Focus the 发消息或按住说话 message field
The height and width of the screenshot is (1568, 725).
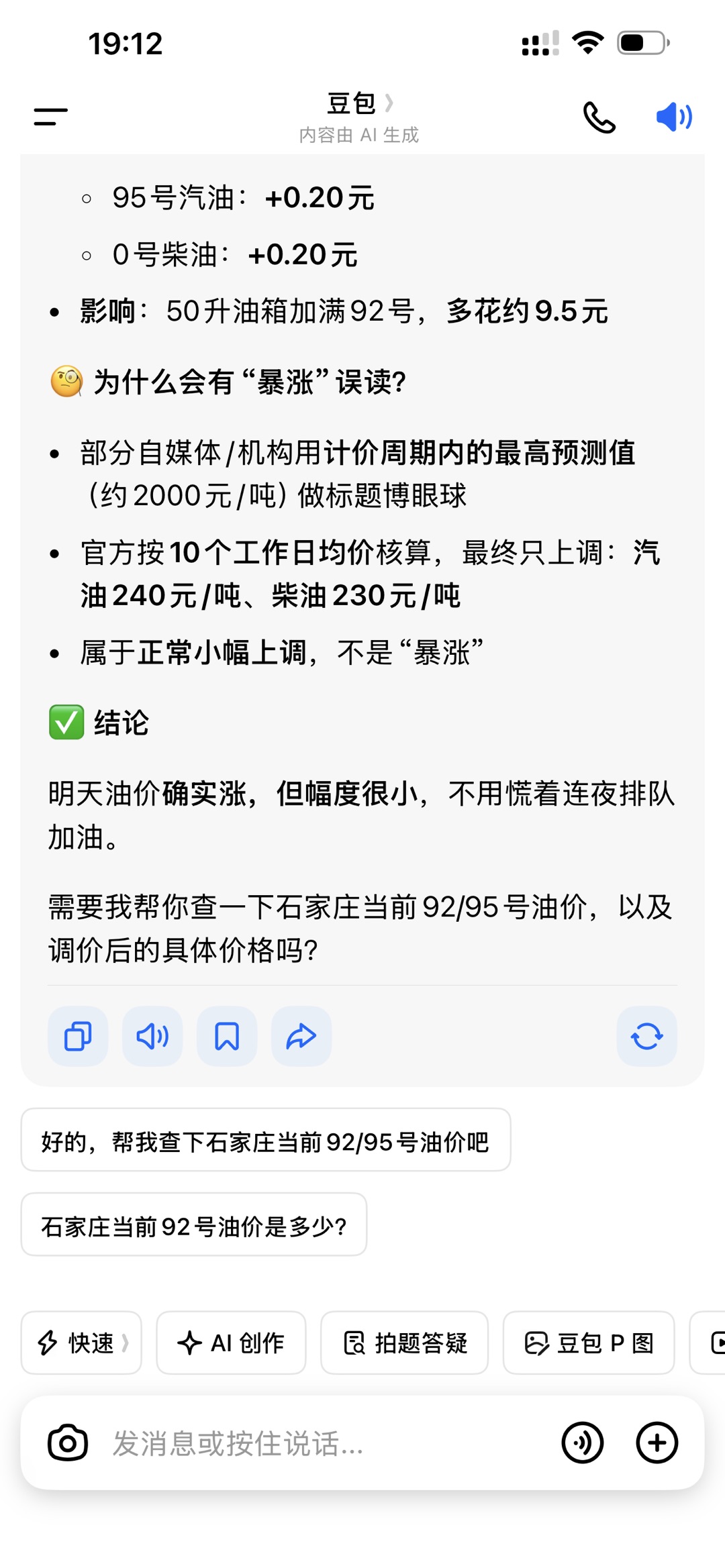tap(322, 1443)
